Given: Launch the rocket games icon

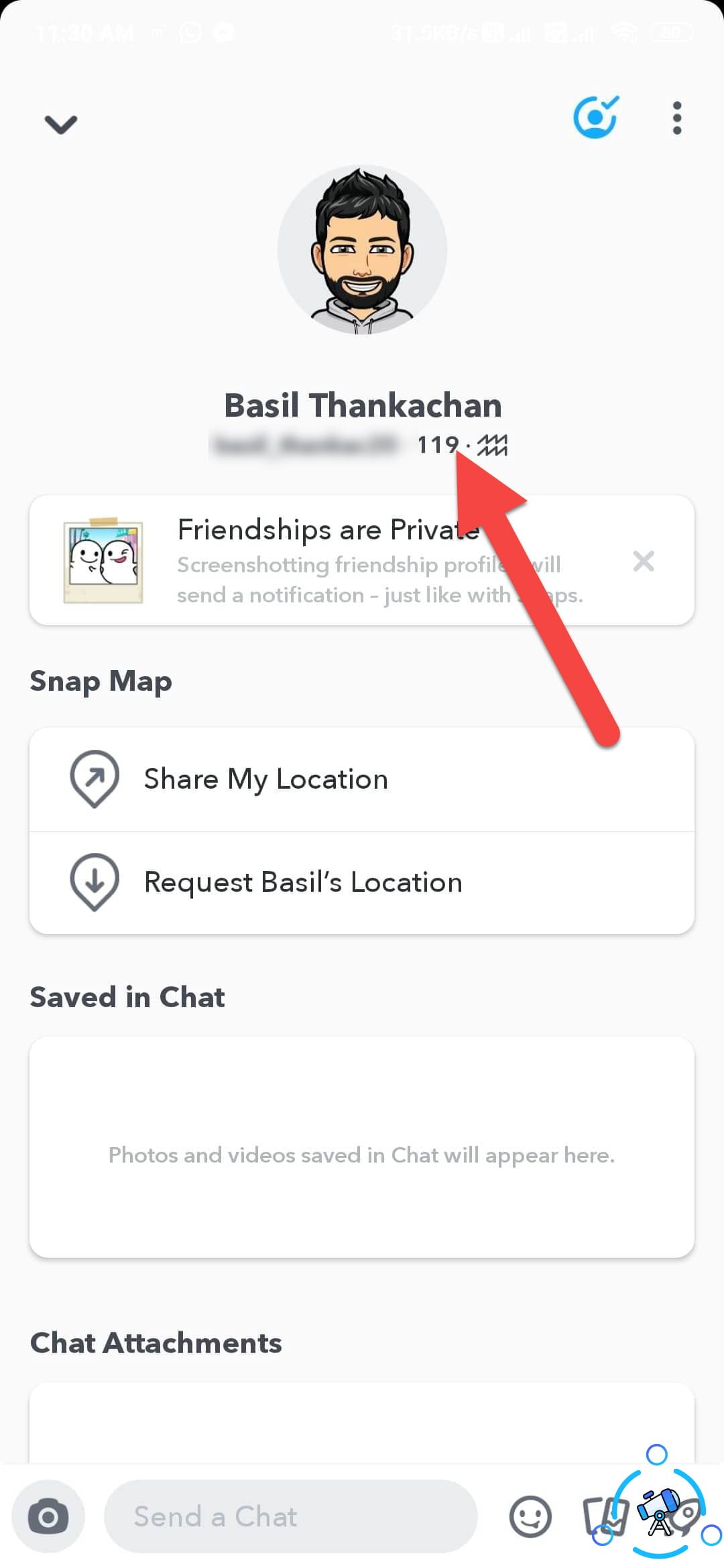Looking at the screenshot, I should tap(687, 1516).
